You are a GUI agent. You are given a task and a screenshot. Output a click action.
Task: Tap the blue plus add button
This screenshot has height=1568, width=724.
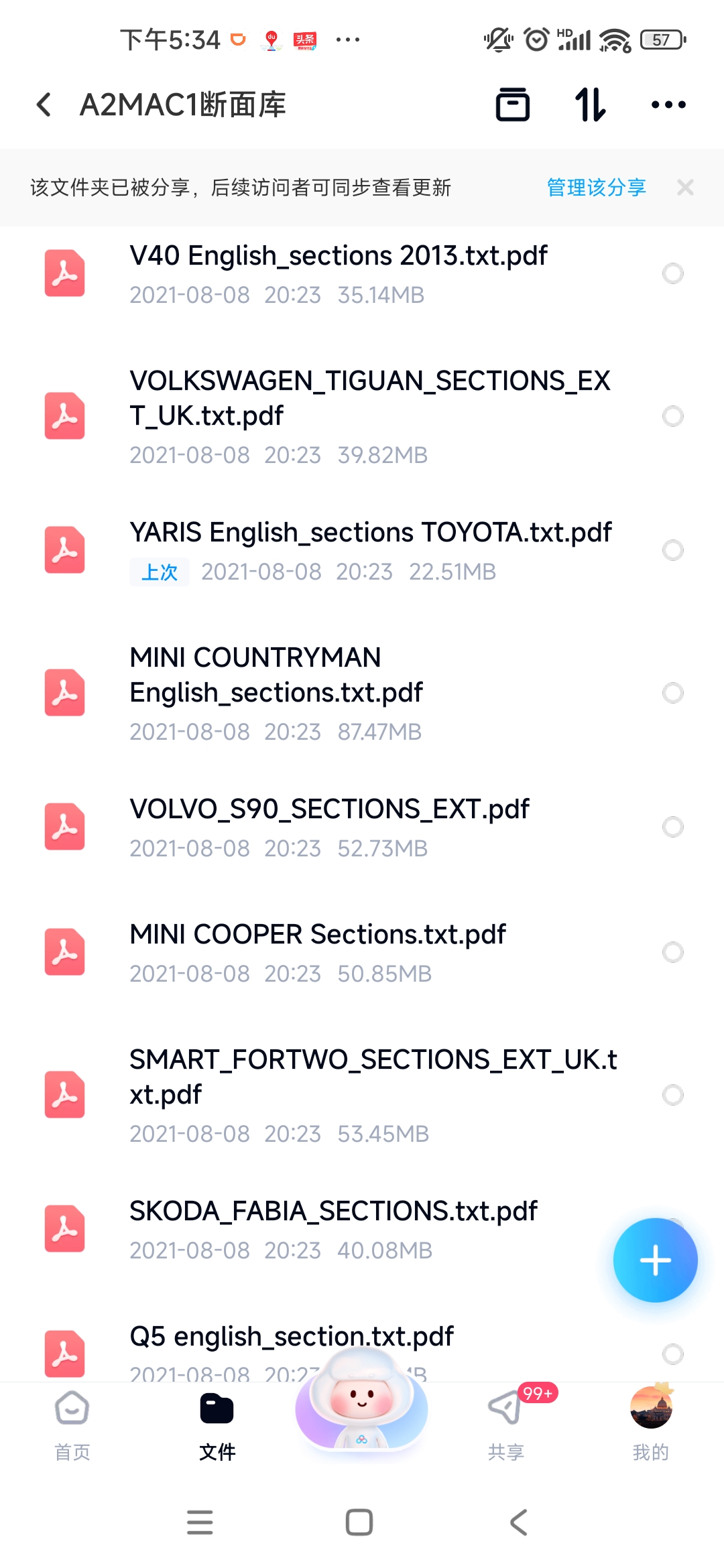pyautogui.click(x=655, y=1260)
